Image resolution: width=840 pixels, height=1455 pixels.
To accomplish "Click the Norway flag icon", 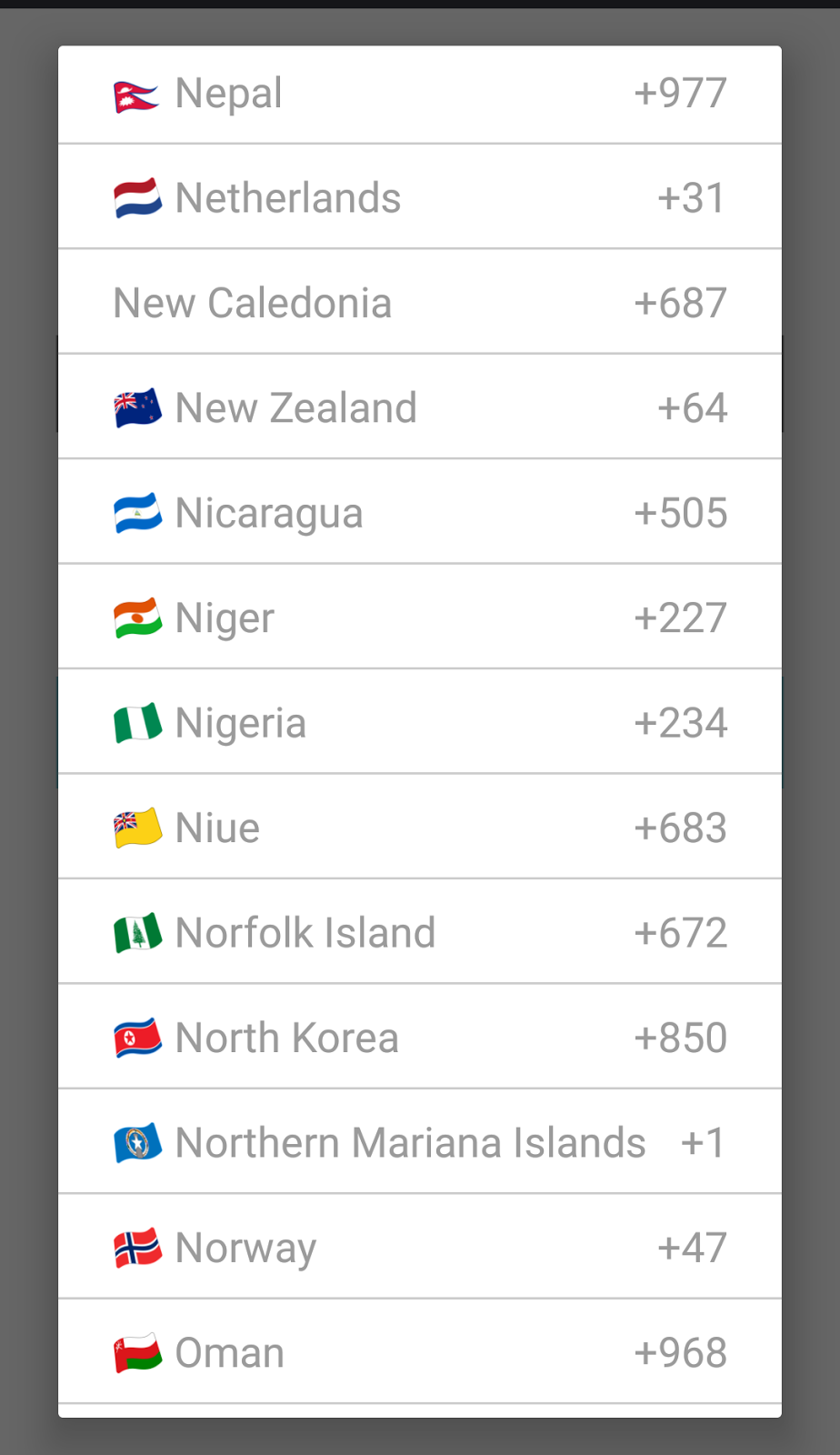I will [x=136, y=1247].
